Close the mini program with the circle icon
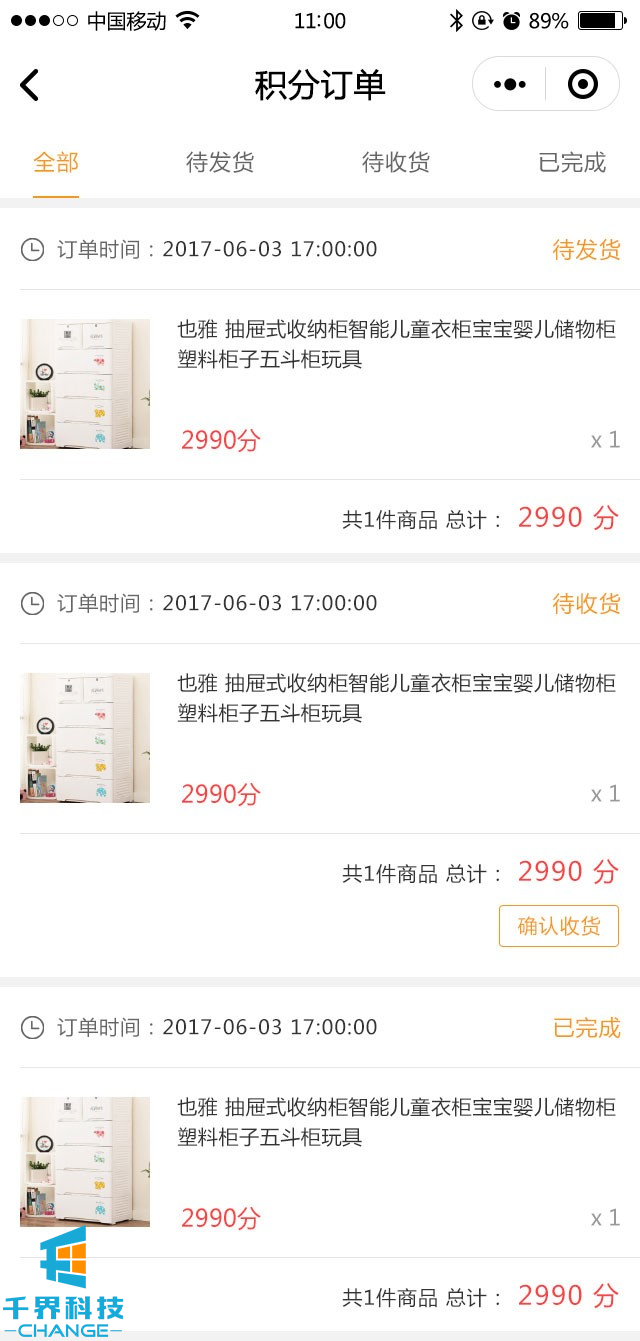 click(x=582, y=85)
